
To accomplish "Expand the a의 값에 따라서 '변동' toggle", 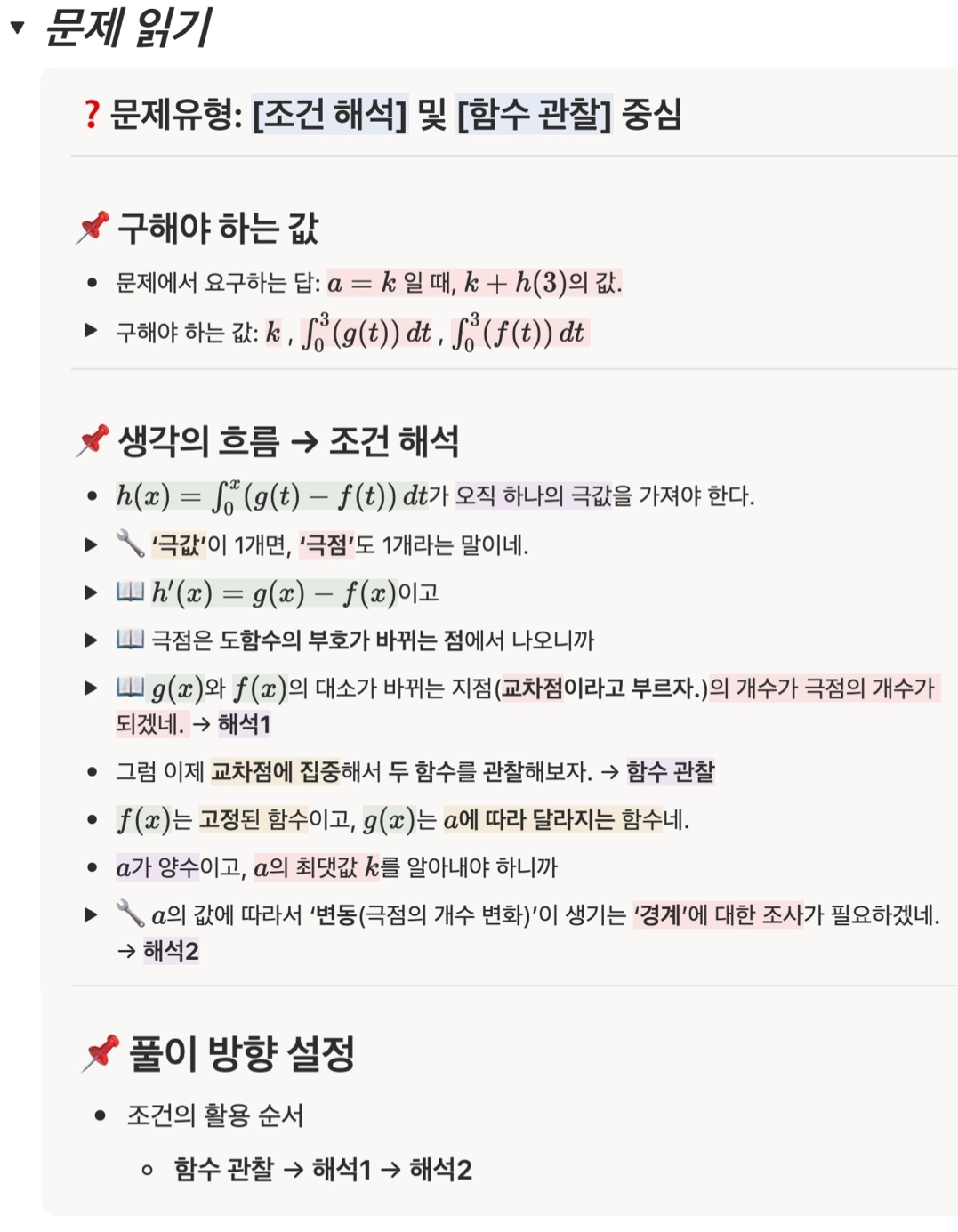I will pyautogui.click(x=91, y=914).
